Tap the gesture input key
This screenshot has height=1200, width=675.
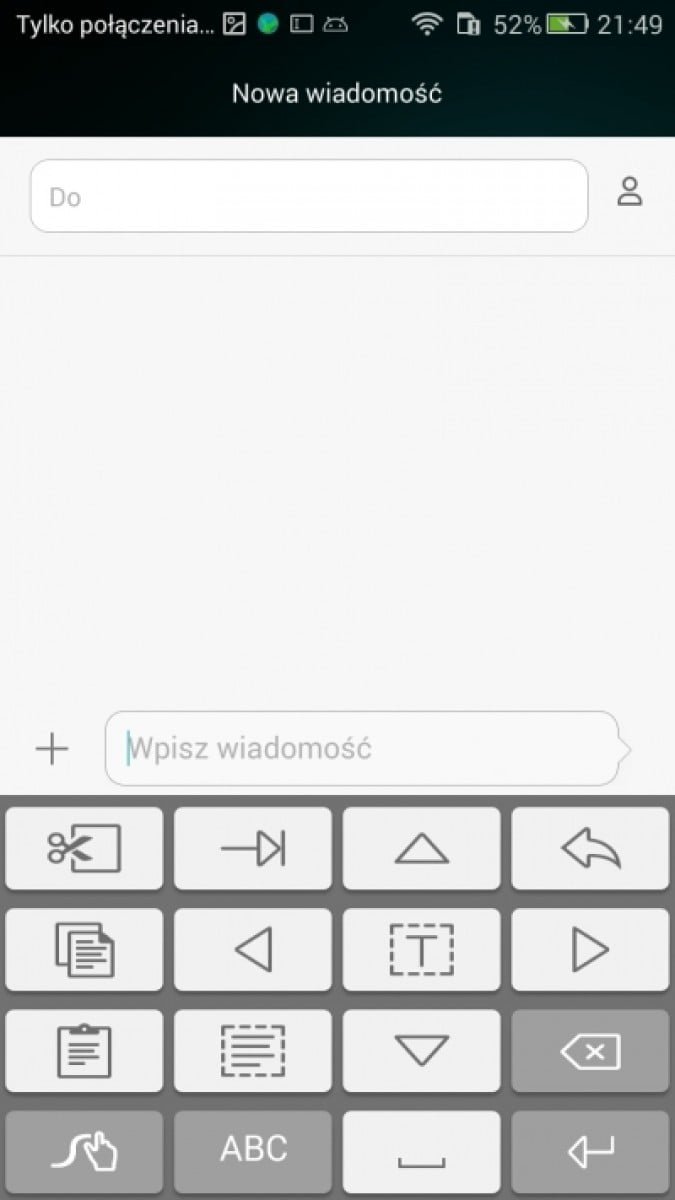(84, 1150)
